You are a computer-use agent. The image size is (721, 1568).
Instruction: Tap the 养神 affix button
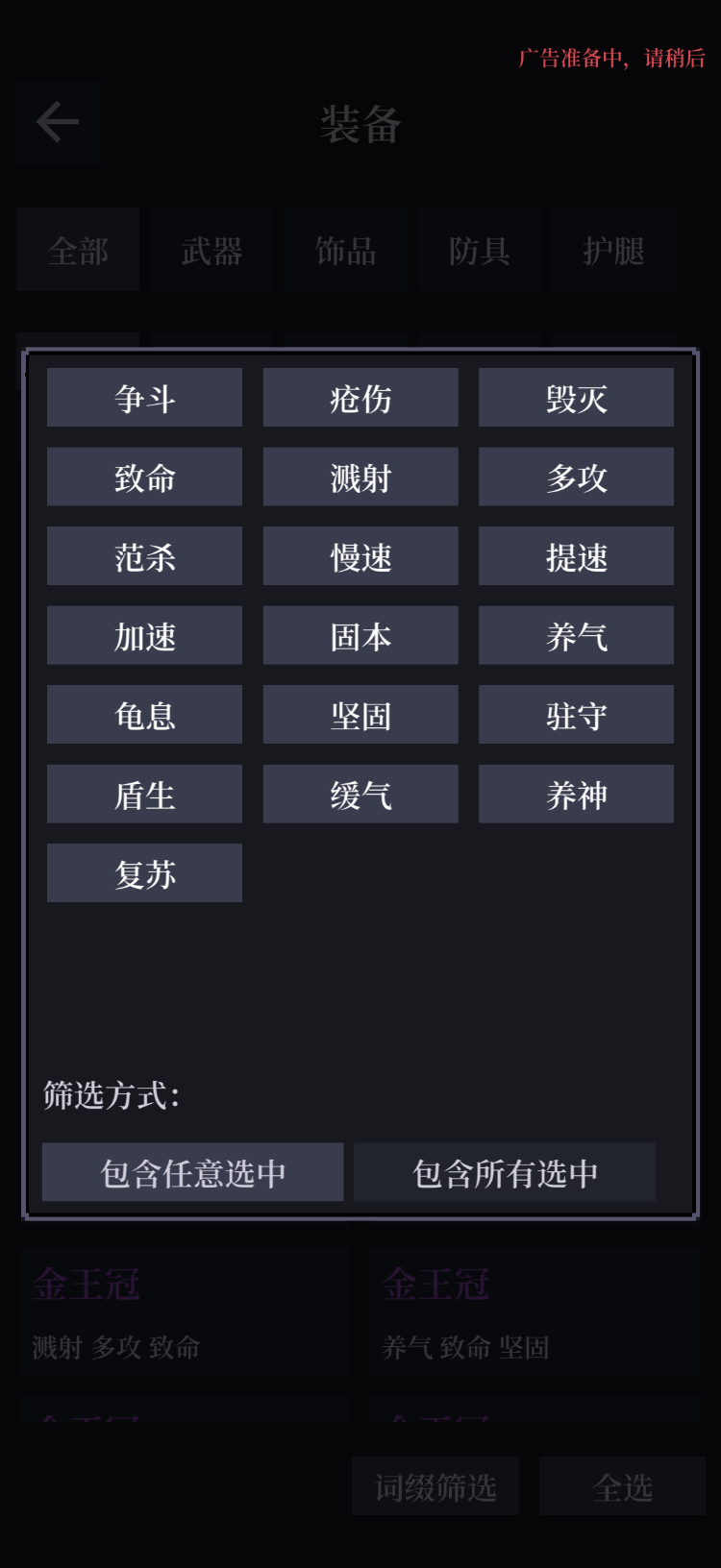point(576,794)
